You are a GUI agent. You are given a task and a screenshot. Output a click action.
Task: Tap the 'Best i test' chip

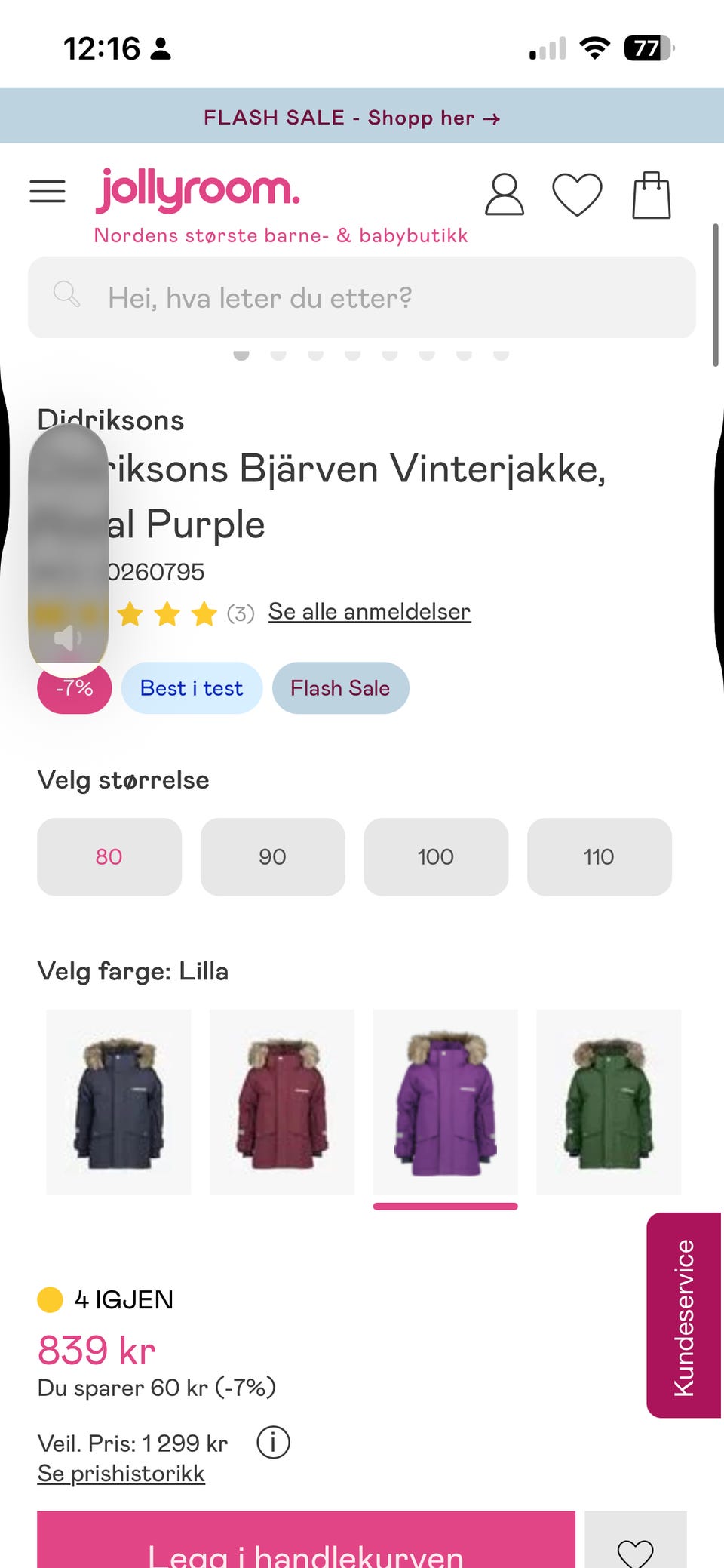(192, 688)
